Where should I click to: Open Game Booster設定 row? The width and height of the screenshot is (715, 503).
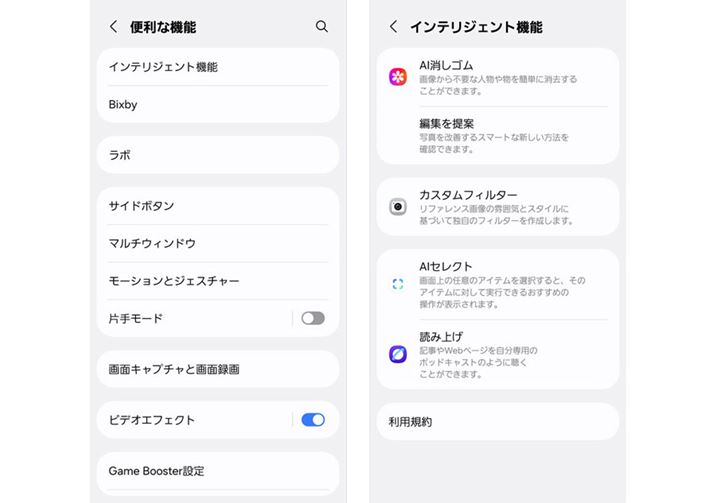click(218, 470)
